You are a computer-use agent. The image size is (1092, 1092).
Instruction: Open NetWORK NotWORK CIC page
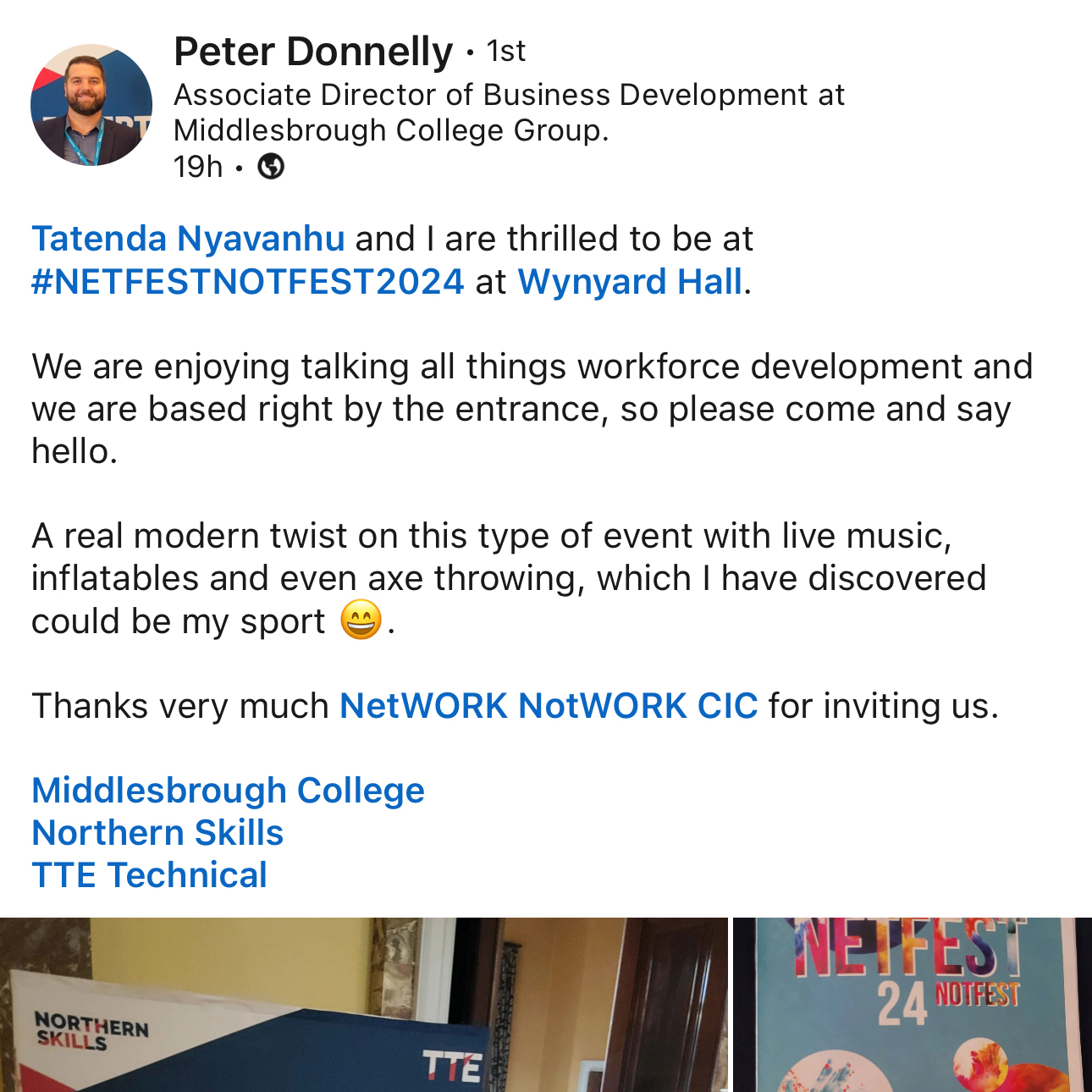point(548,706)
